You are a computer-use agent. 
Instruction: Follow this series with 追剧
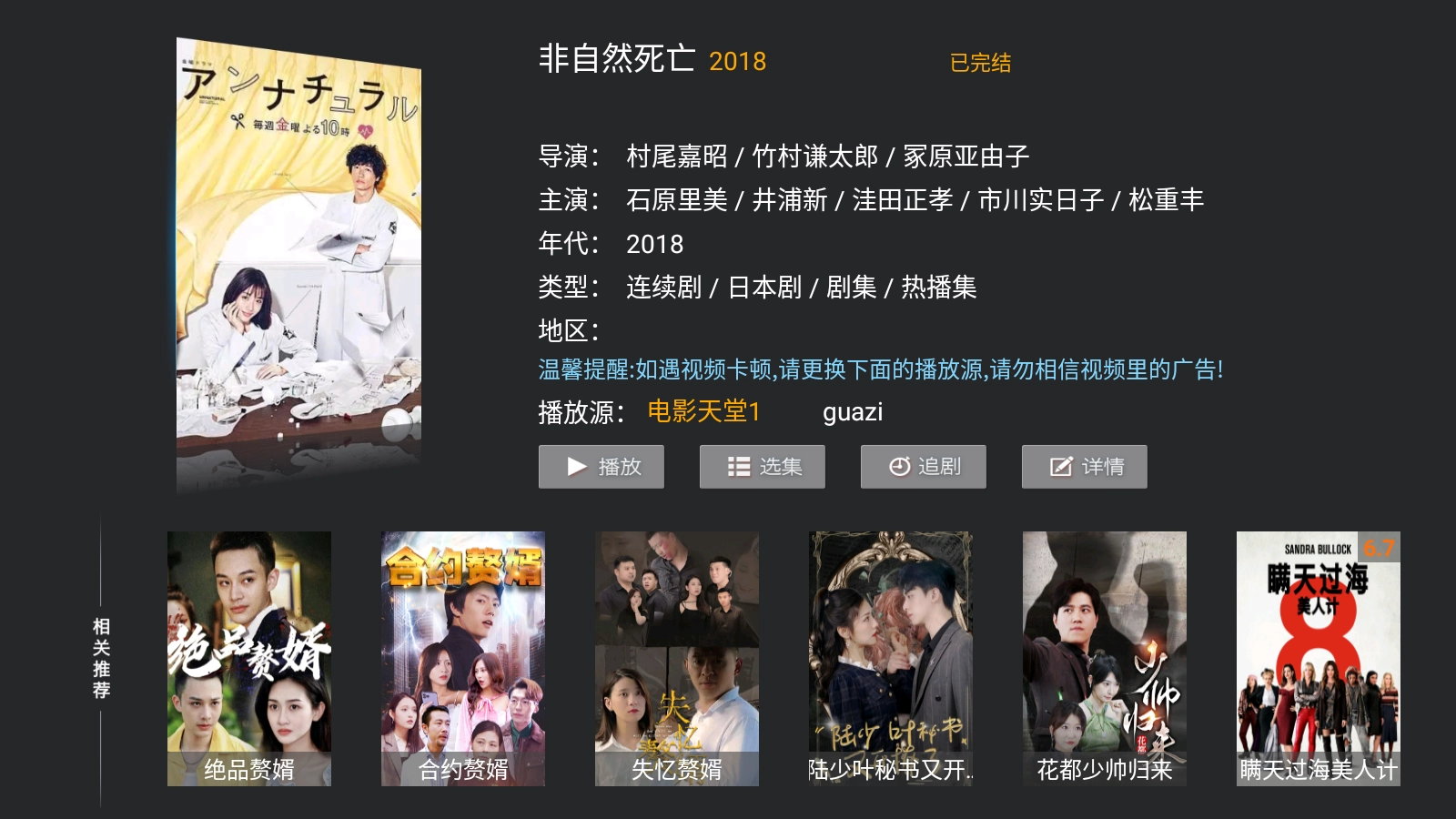pos(923,467)
